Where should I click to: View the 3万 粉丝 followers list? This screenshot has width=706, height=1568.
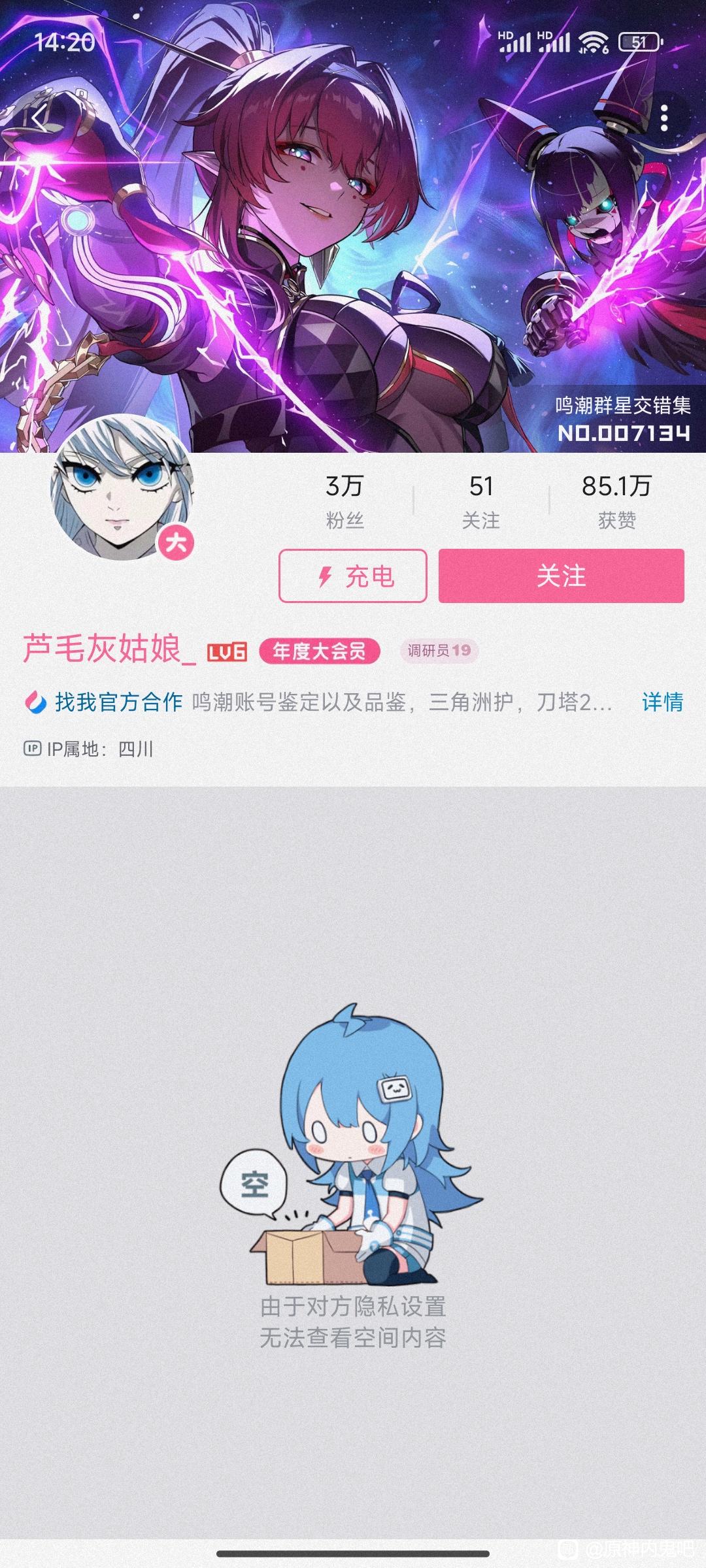[345, 500]
